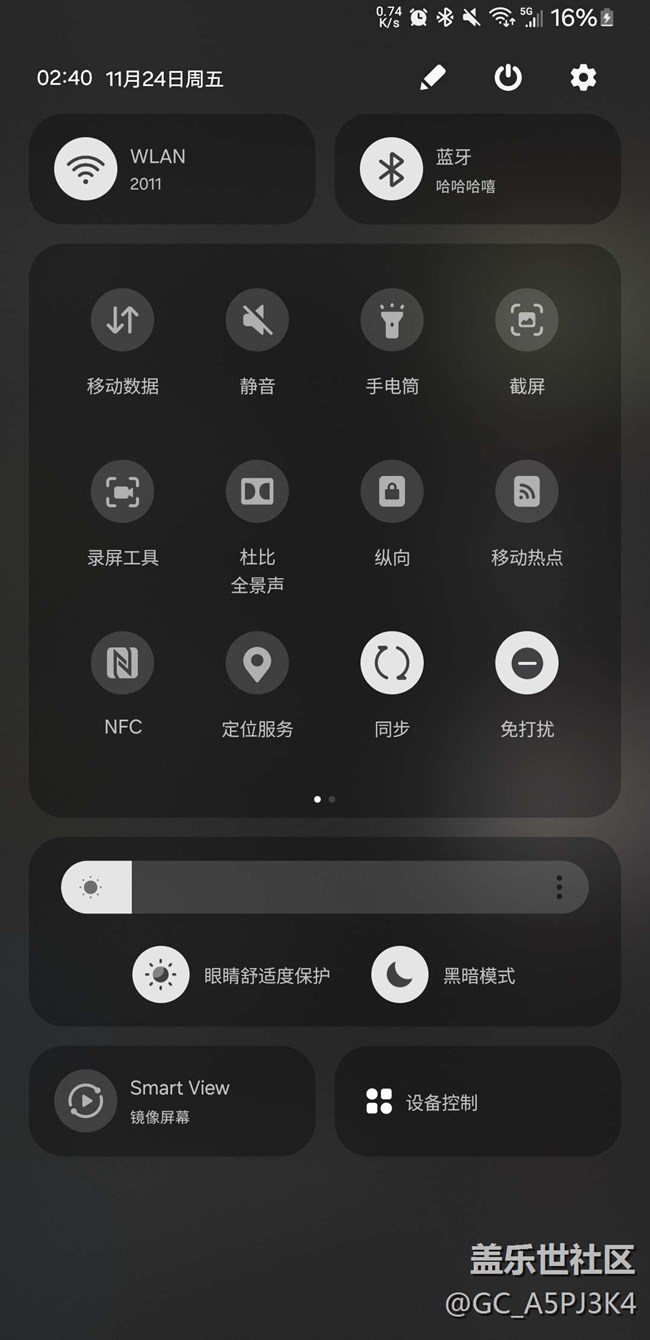Turn on the 手电筒 flashlight
This screenshot has width=650, height=1340.
coord(392,320)
